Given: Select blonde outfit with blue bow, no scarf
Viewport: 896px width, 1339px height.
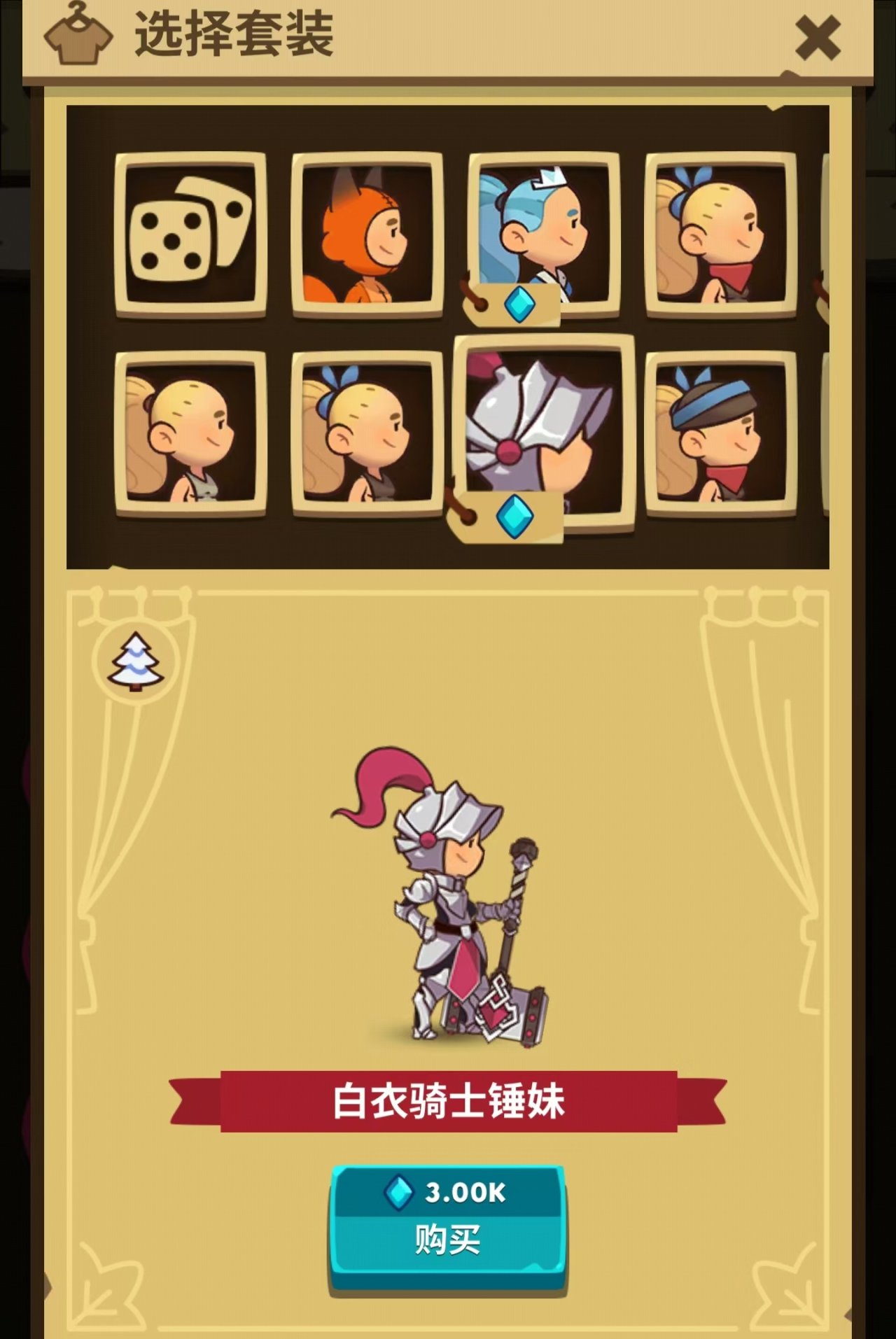Looking at the screenshot, I should (367, 434).
